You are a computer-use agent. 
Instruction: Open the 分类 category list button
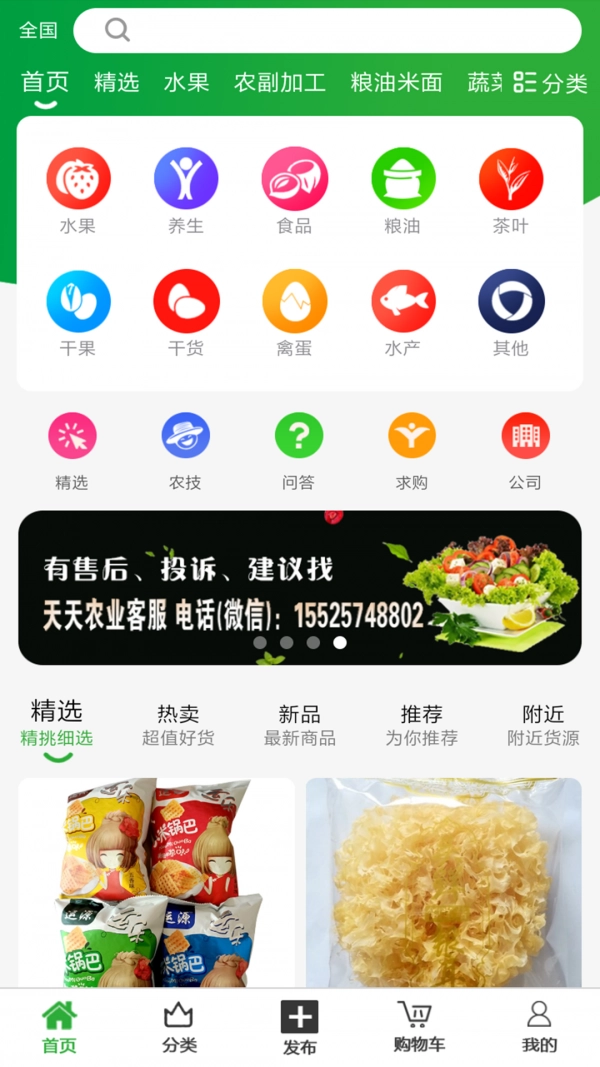tap(550, 83)
